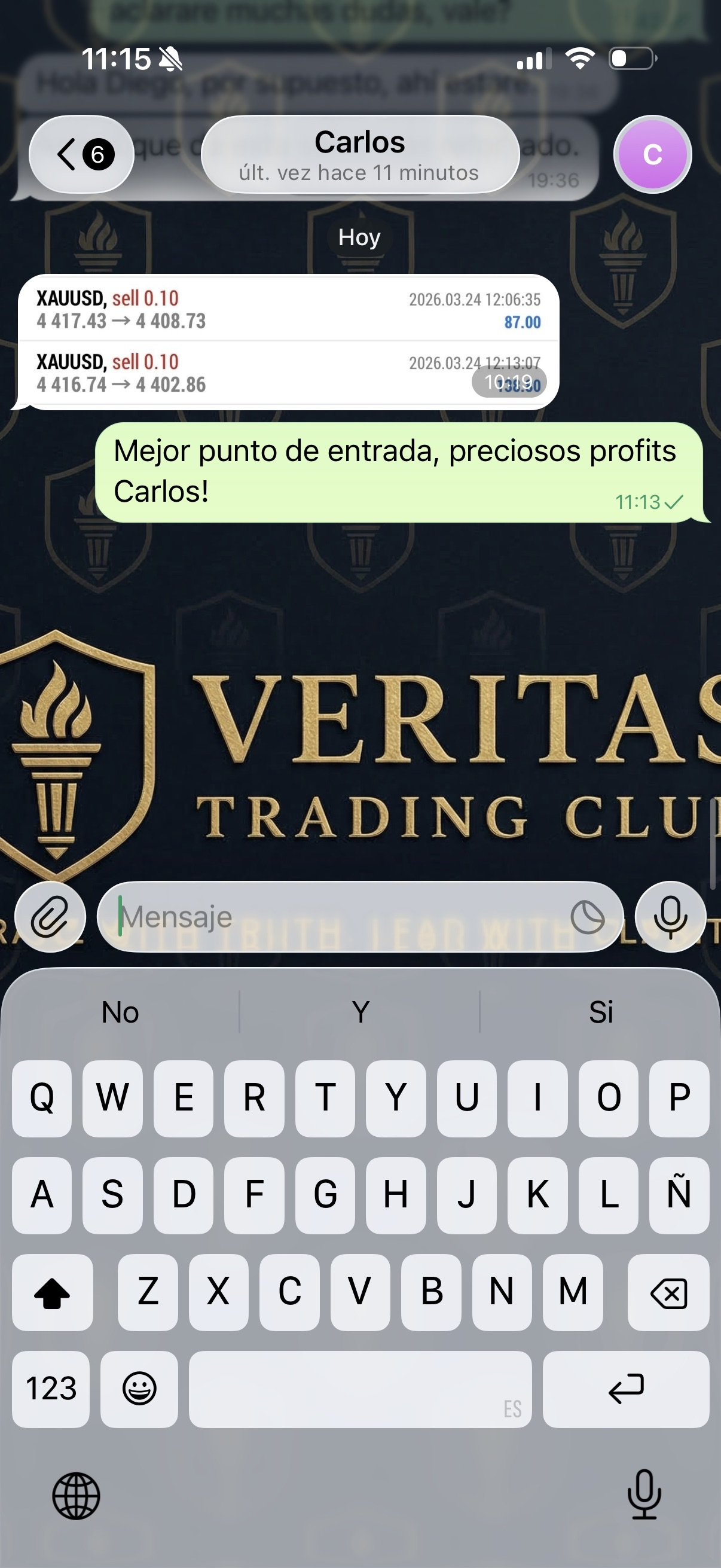Tap the backspace key
721x1568 pixels.
point(668,1292)
